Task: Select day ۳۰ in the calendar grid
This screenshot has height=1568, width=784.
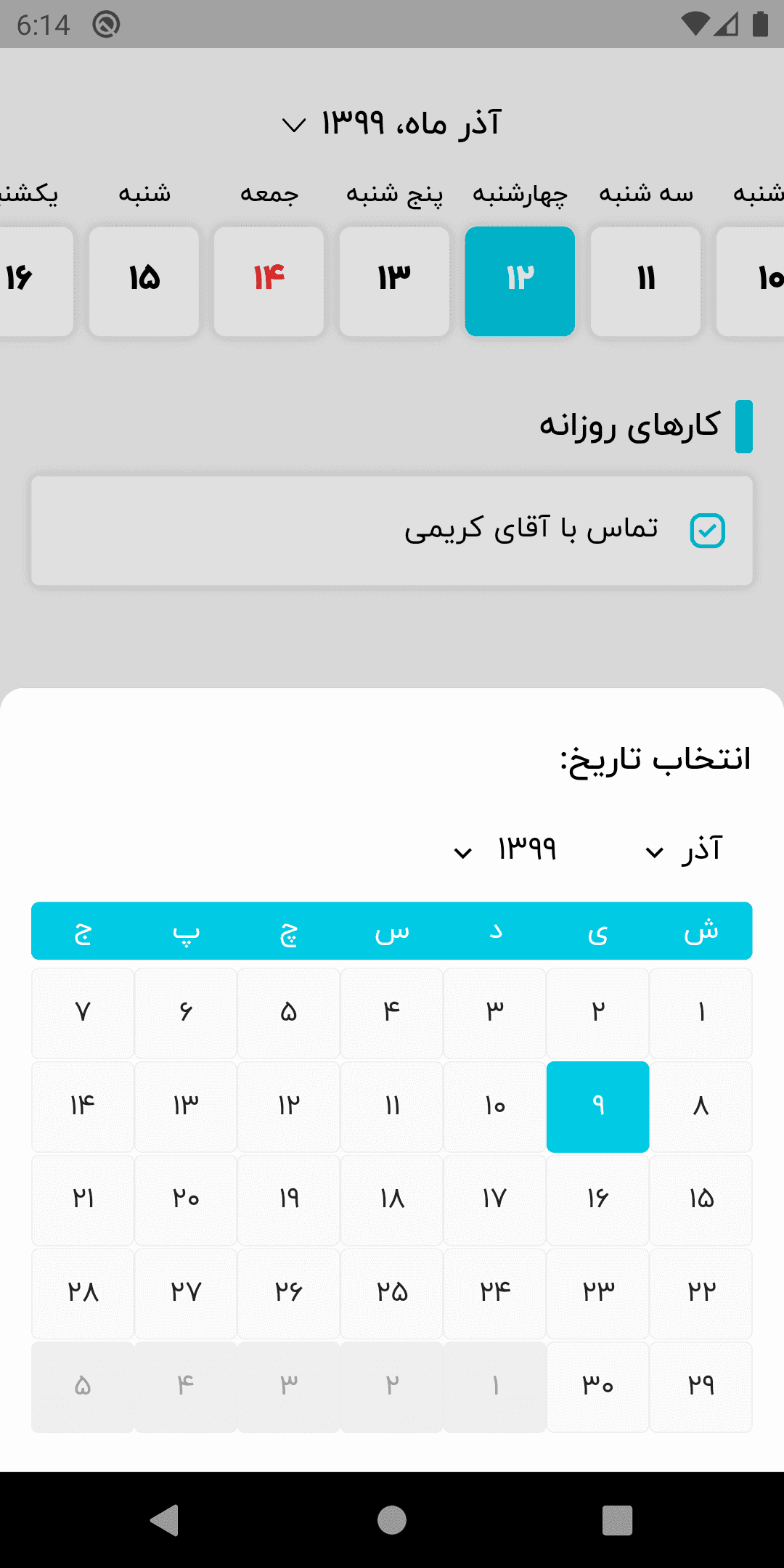Action: 597,1387
